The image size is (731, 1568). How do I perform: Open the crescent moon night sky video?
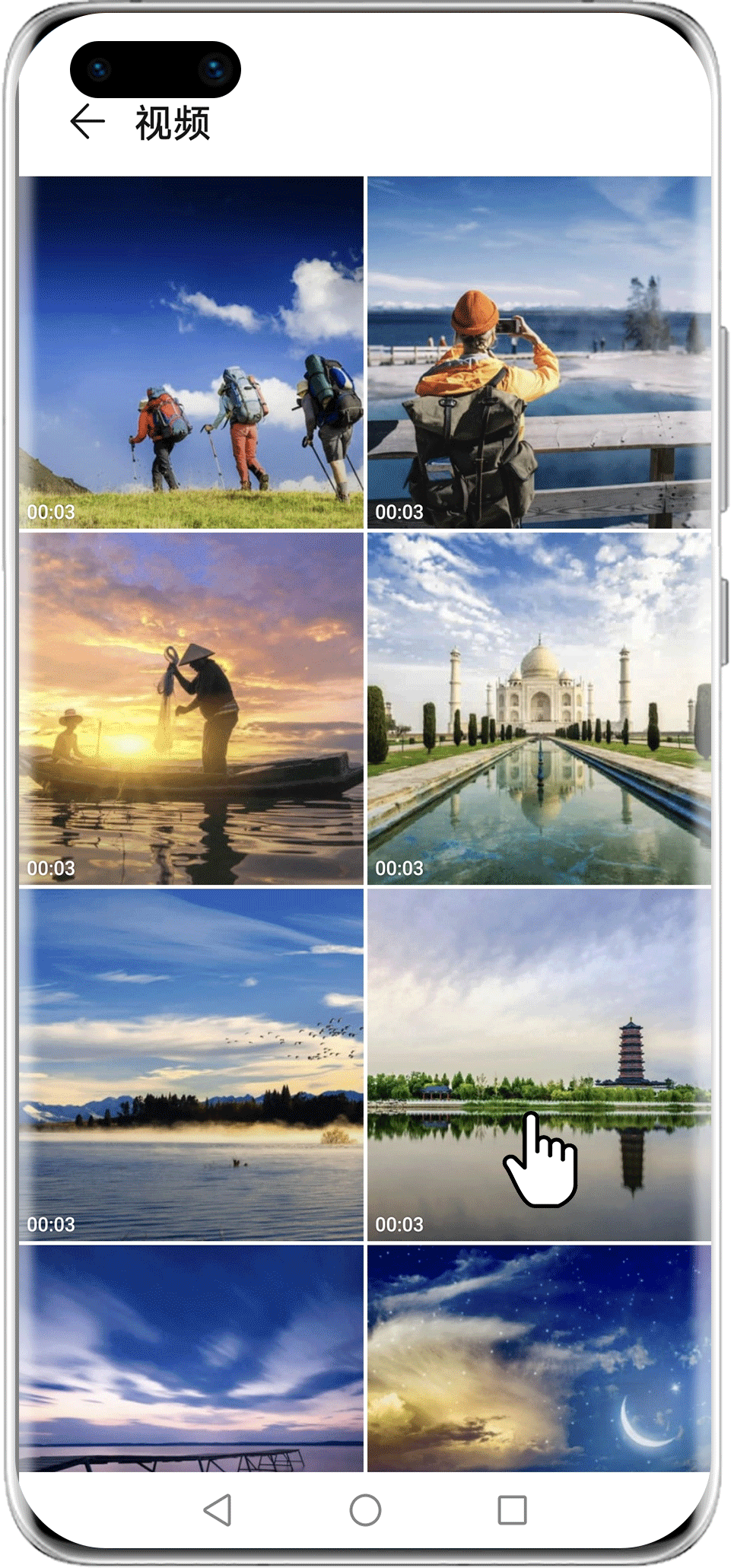click(x=539, y=1358)
